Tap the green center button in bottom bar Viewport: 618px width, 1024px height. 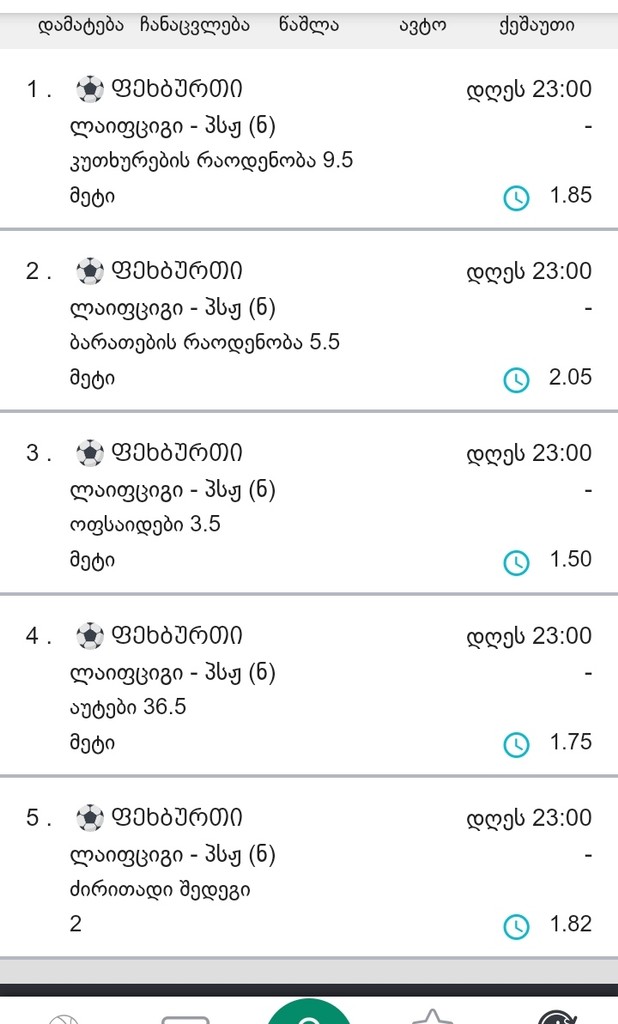309,1010
